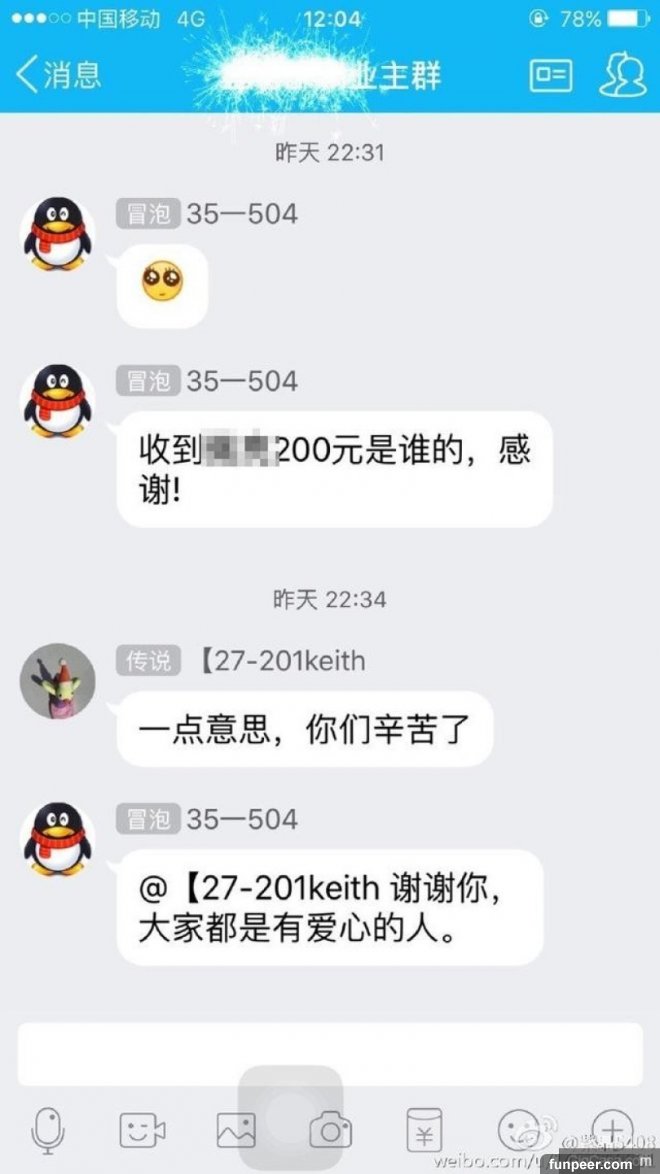
Task: Attach a photo from gallery
Action: (x=236, y=1130)
